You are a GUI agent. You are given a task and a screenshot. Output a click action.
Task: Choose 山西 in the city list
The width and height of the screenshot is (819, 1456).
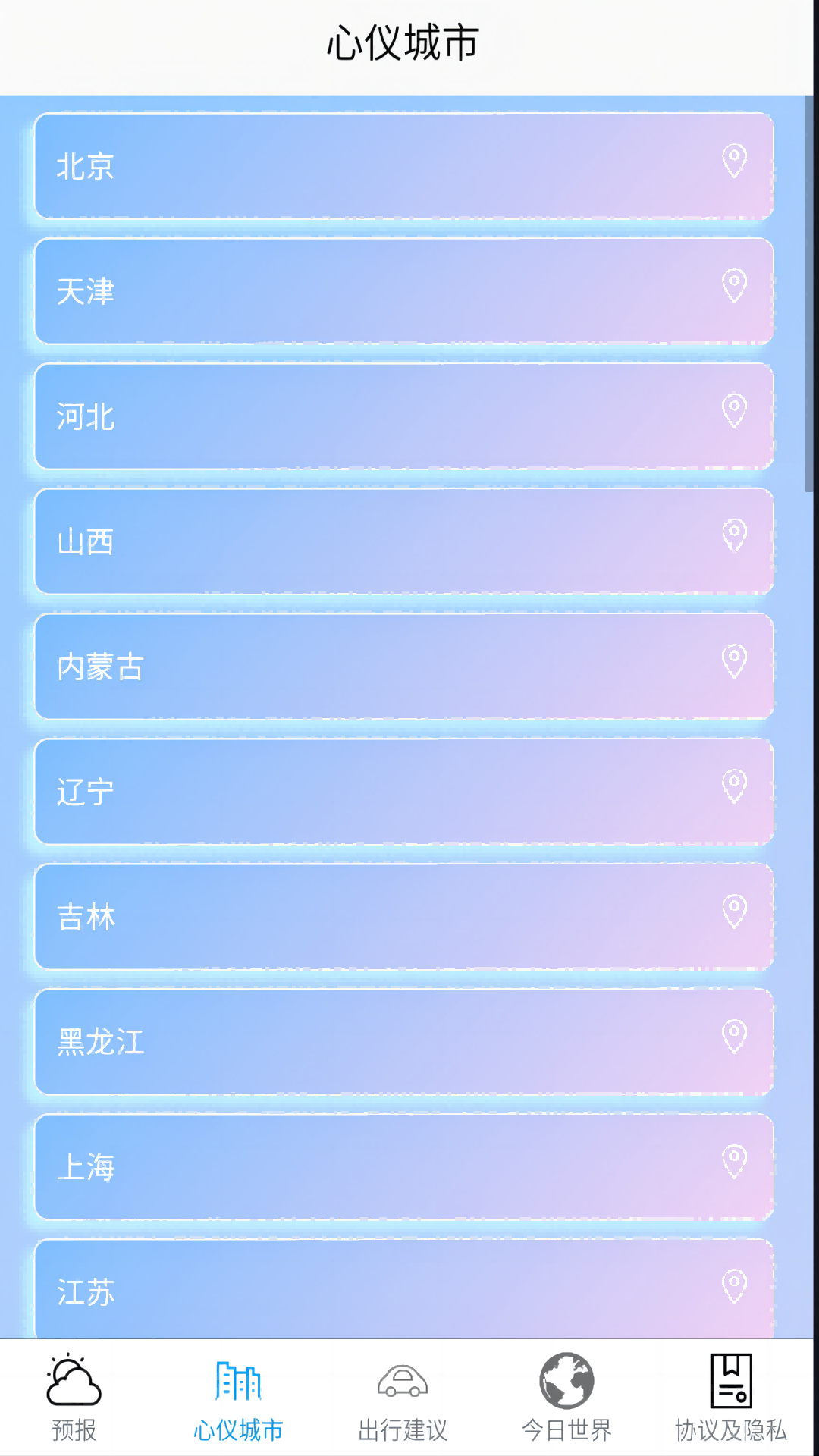(404, 541)
